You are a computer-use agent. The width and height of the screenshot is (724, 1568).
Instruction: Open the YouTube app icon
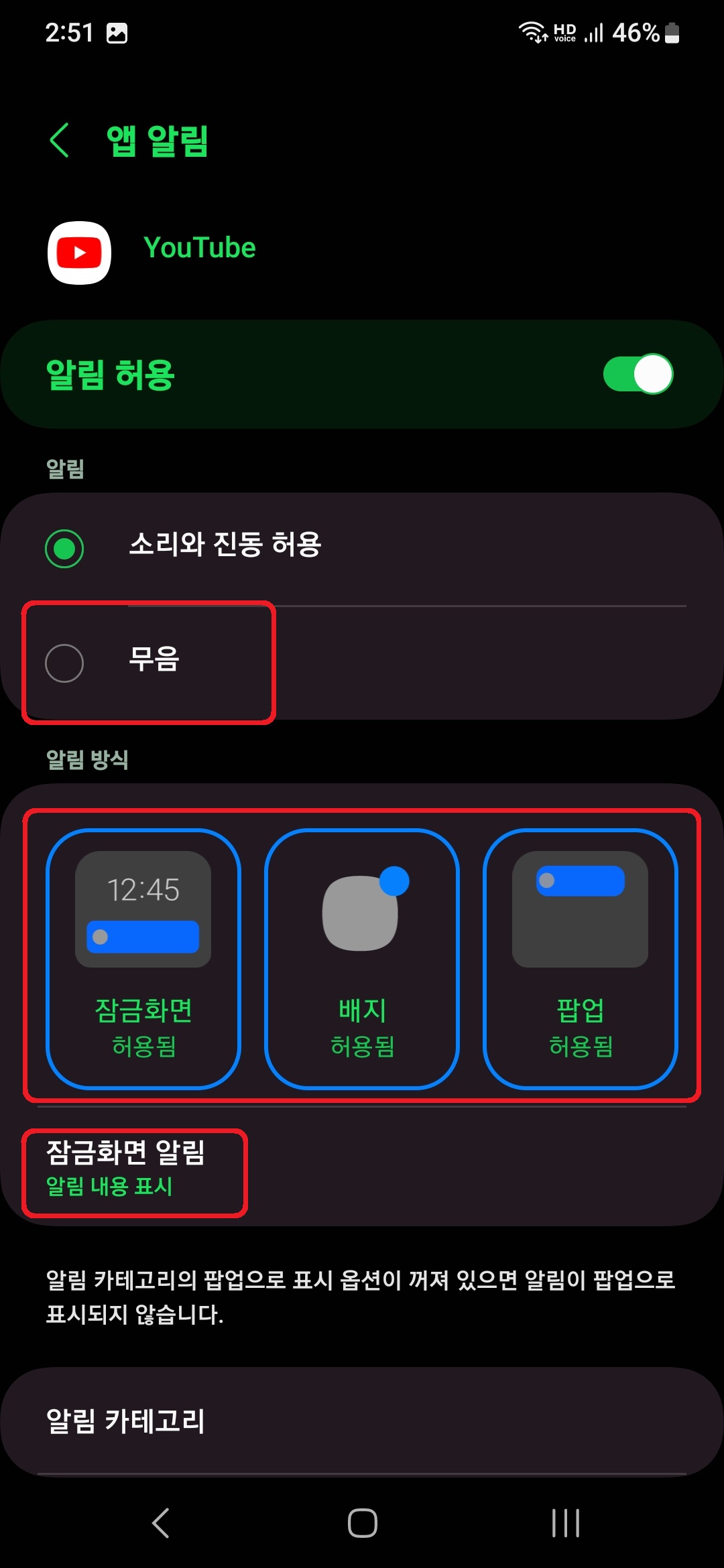78,251
